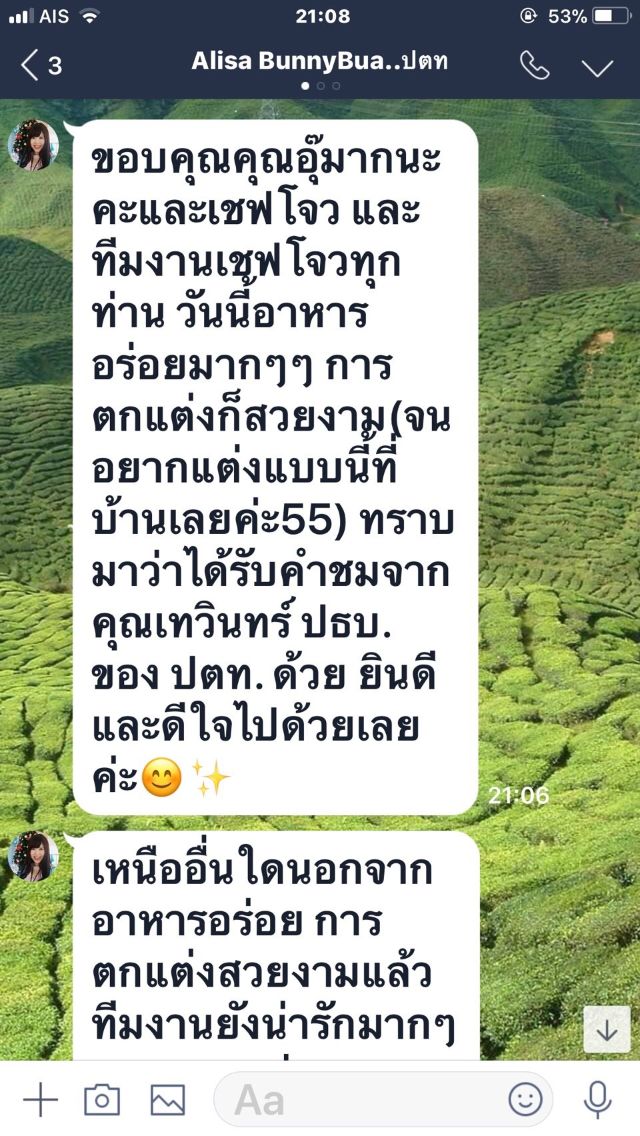Image resolution: width=640 pixels, height=1136 pixels.
Task: Open Alisa's profile picture beside first message
Action: click(33, 146)
